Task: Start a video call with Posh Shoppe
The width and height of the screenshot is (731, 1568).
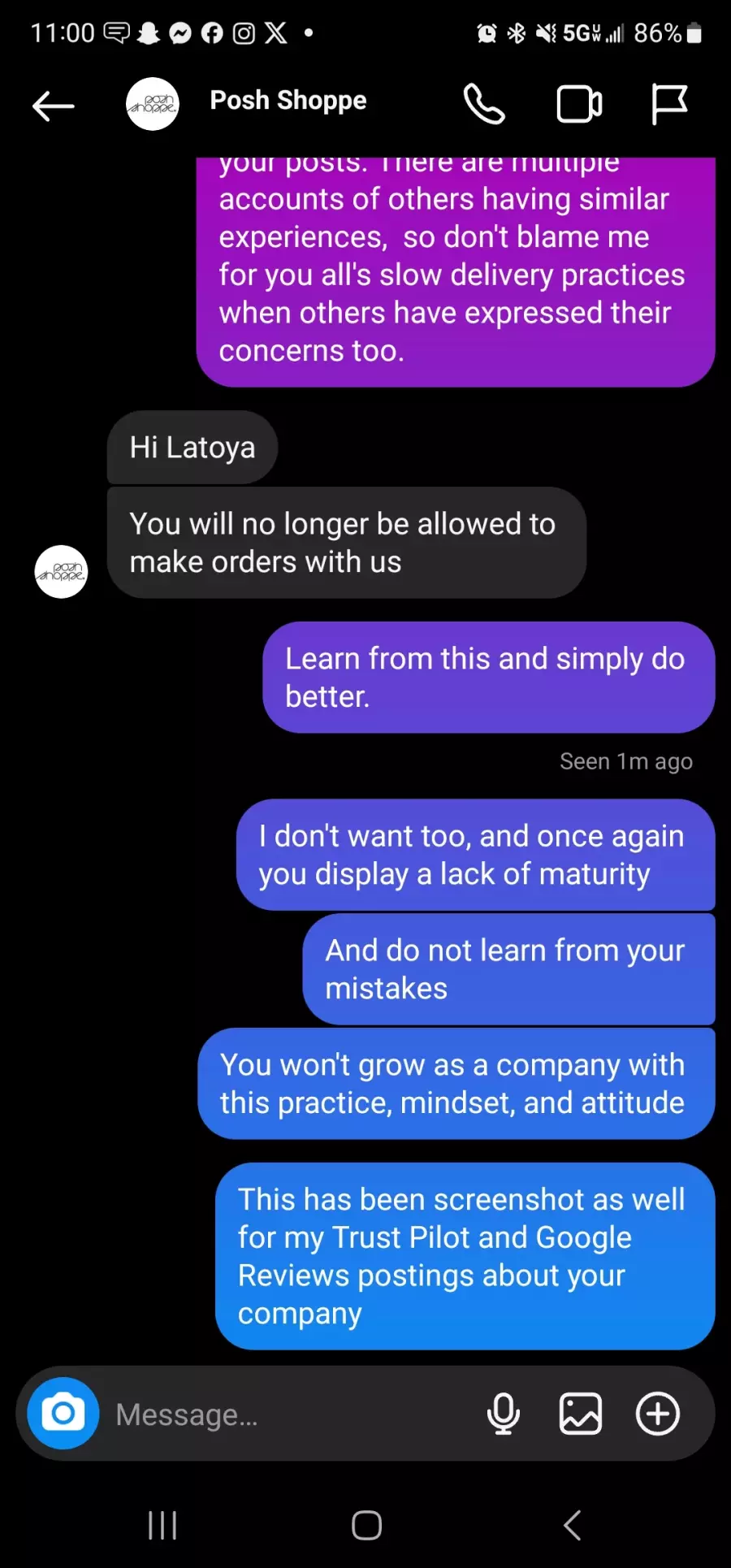Action: (x=579, y=104)
